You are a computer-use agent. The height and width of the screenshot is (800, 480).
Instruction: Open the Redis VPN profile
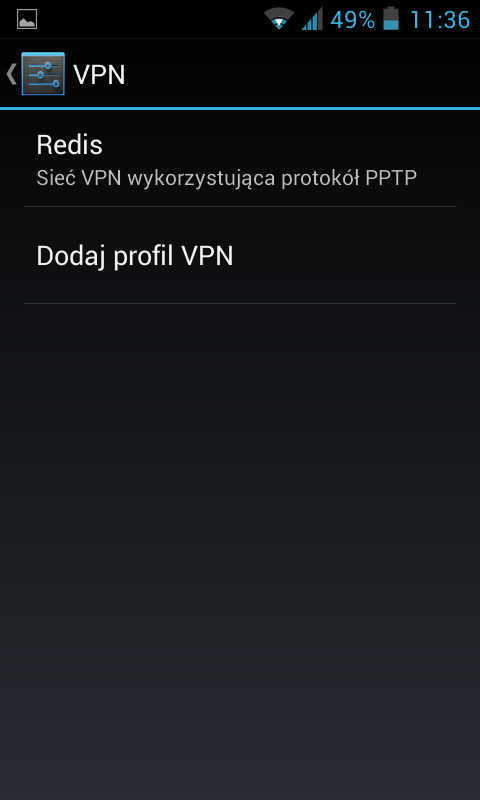click(x=240, y=159)
